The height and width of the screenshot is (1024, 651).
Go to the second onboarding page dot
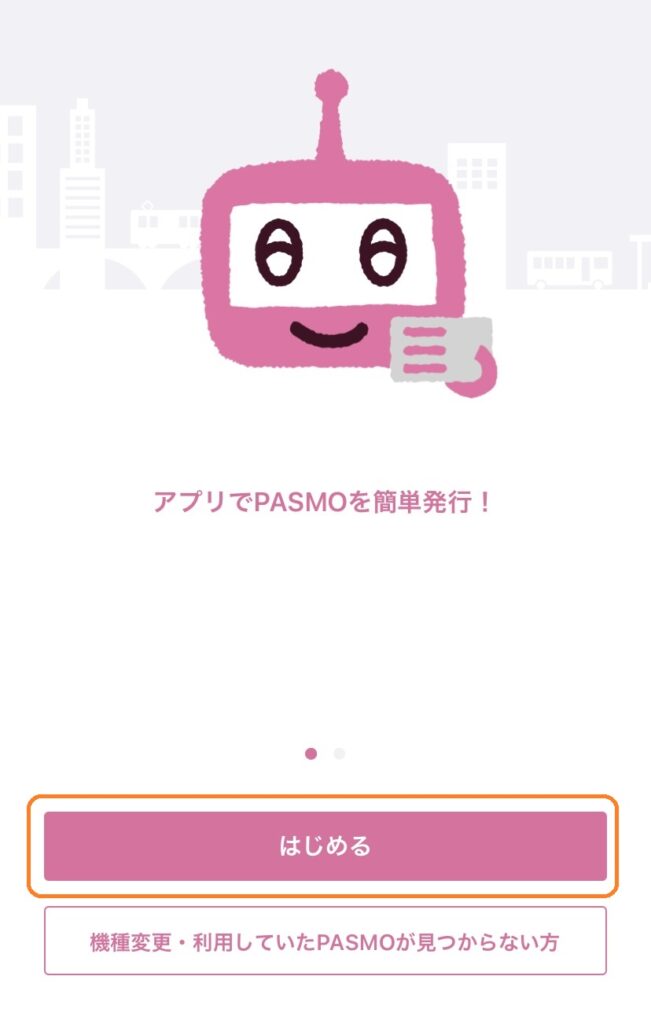(x=339, y=754)
